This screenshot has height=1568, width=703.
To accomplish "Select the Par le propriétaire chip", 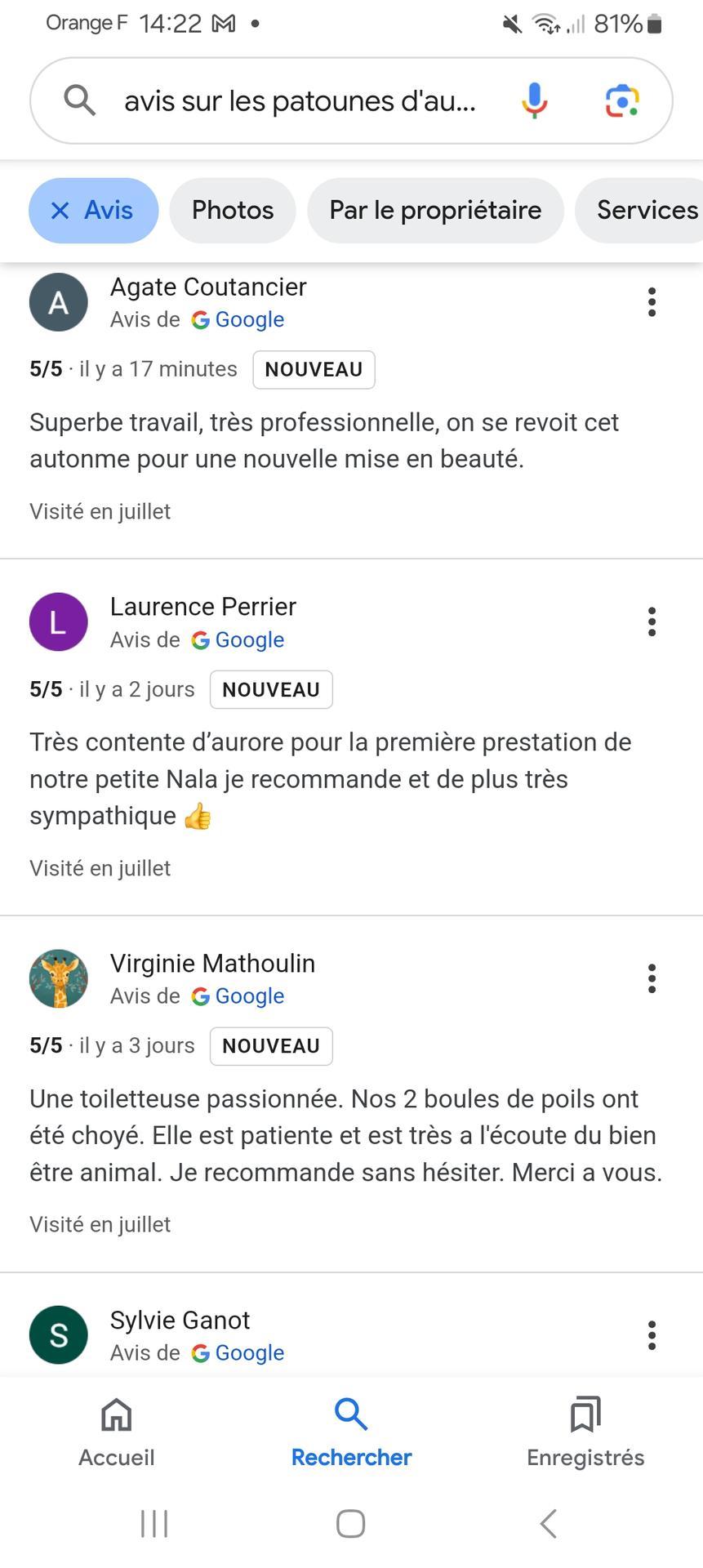I will click(x=435, y=211).
